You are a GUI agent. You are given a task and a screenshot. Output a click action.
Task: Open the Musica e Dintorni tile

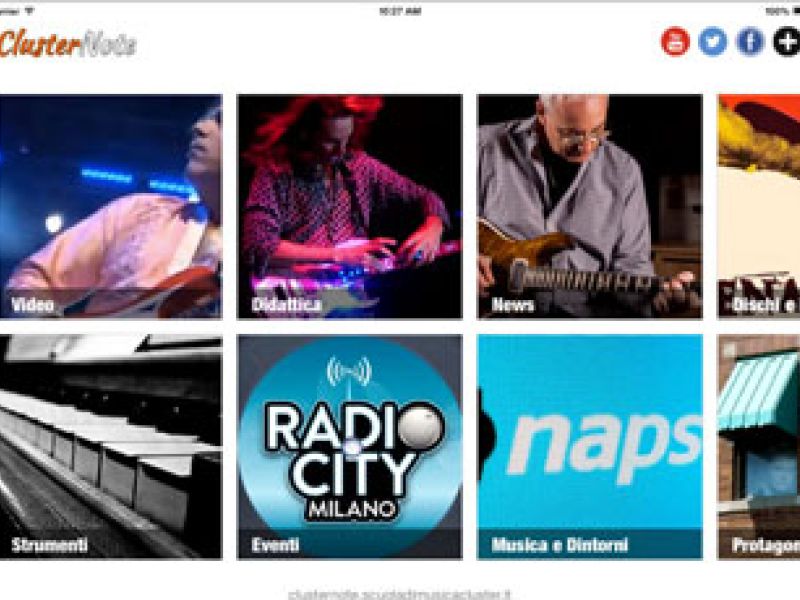point(589,446)
